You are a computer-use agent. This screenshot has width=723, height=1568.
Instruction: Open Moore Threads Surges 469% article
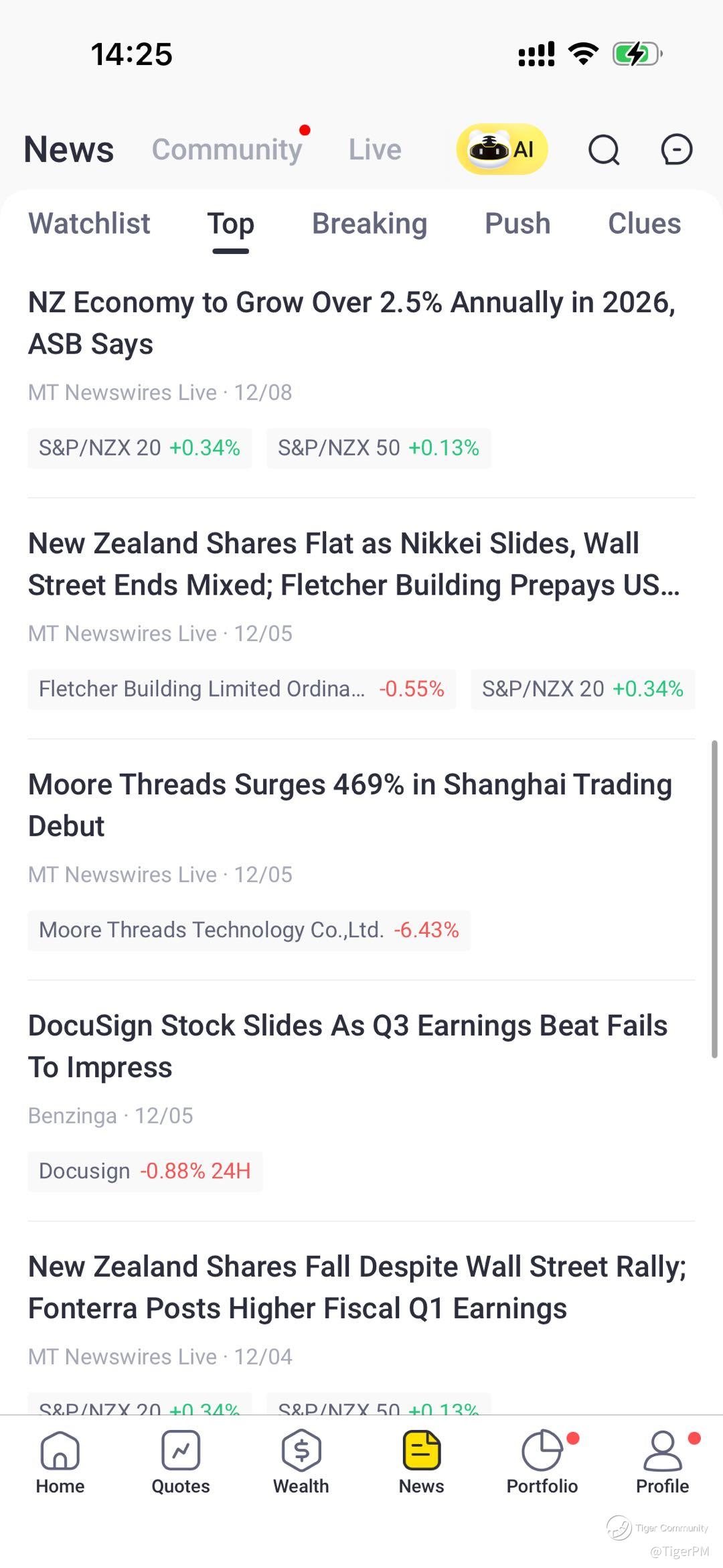coord(349,804)
